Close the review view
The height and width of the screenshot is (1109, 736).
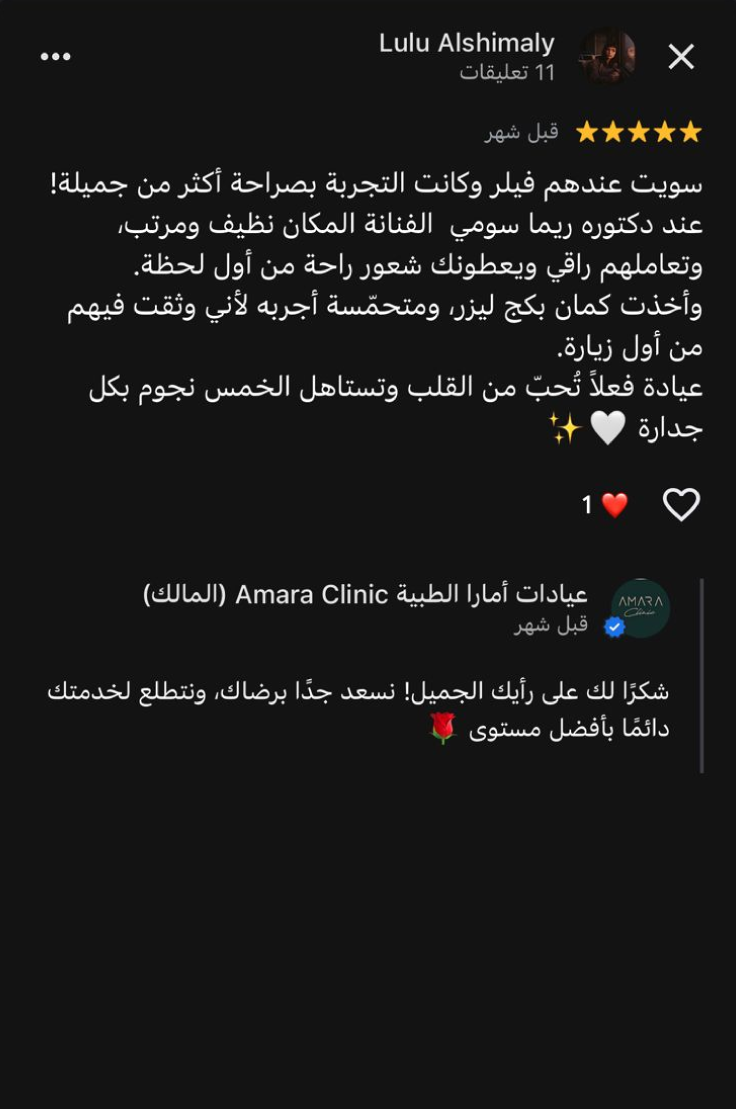click(681, 57)
